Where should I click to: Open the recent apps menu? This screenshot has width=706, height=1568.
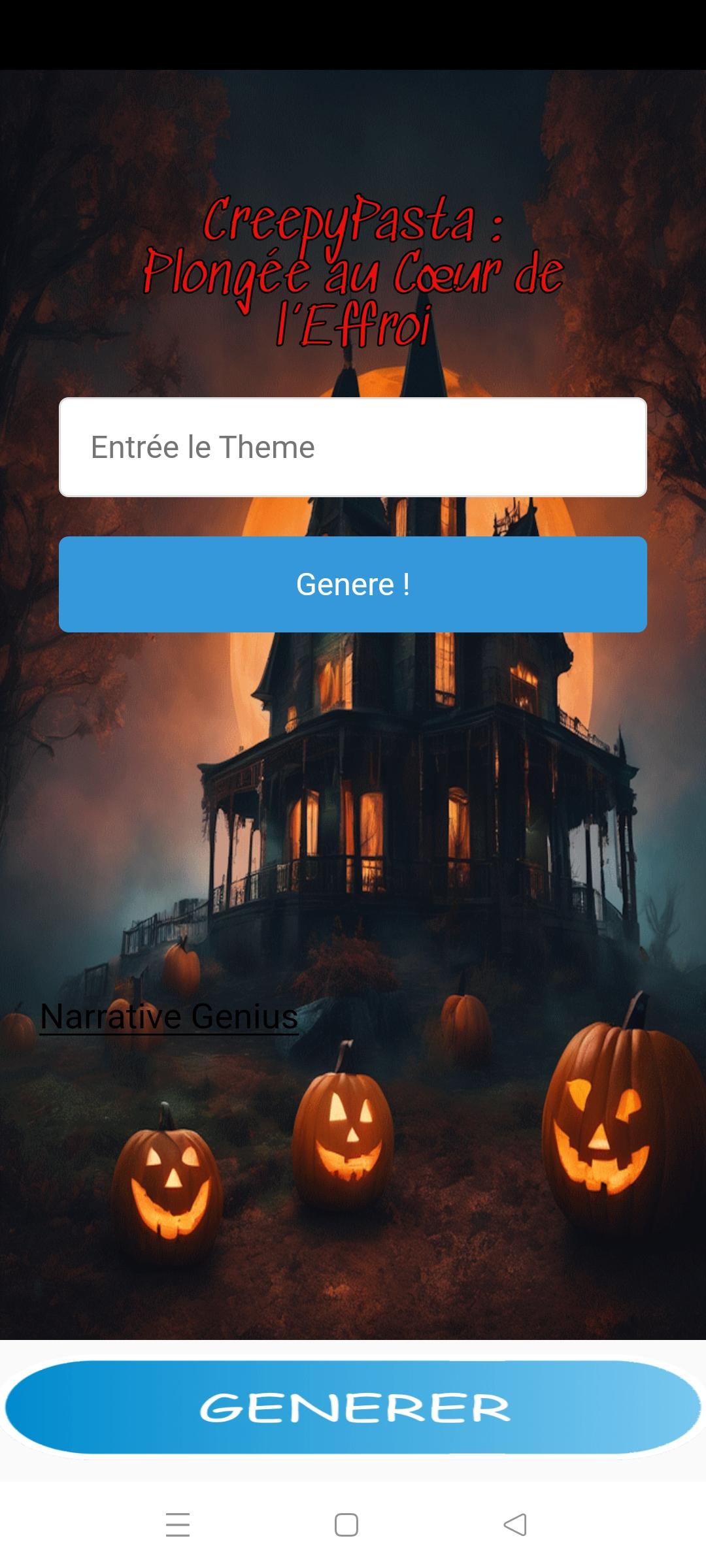pos(178,1525)
